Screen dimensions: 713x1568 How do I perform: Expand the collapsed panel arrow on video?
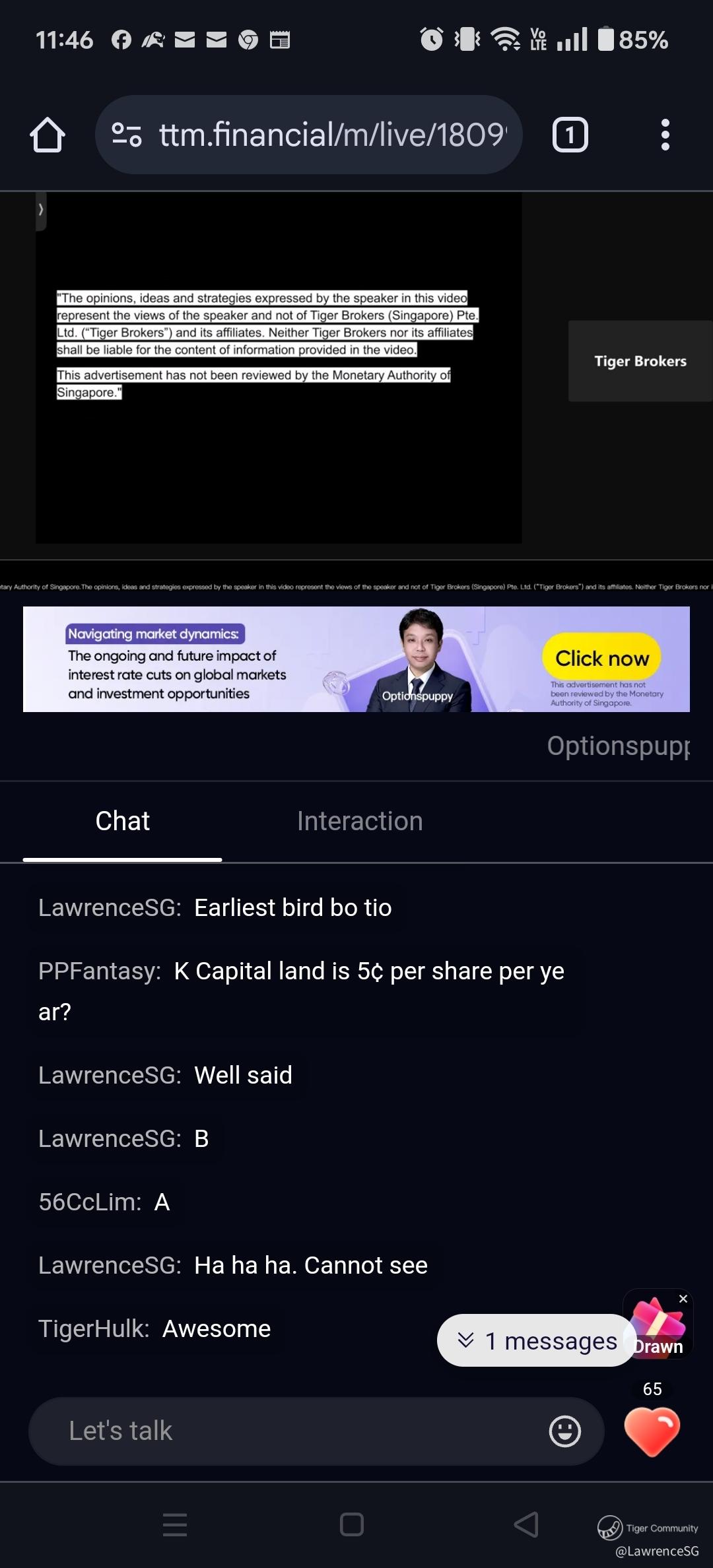(x=41, y=211)
